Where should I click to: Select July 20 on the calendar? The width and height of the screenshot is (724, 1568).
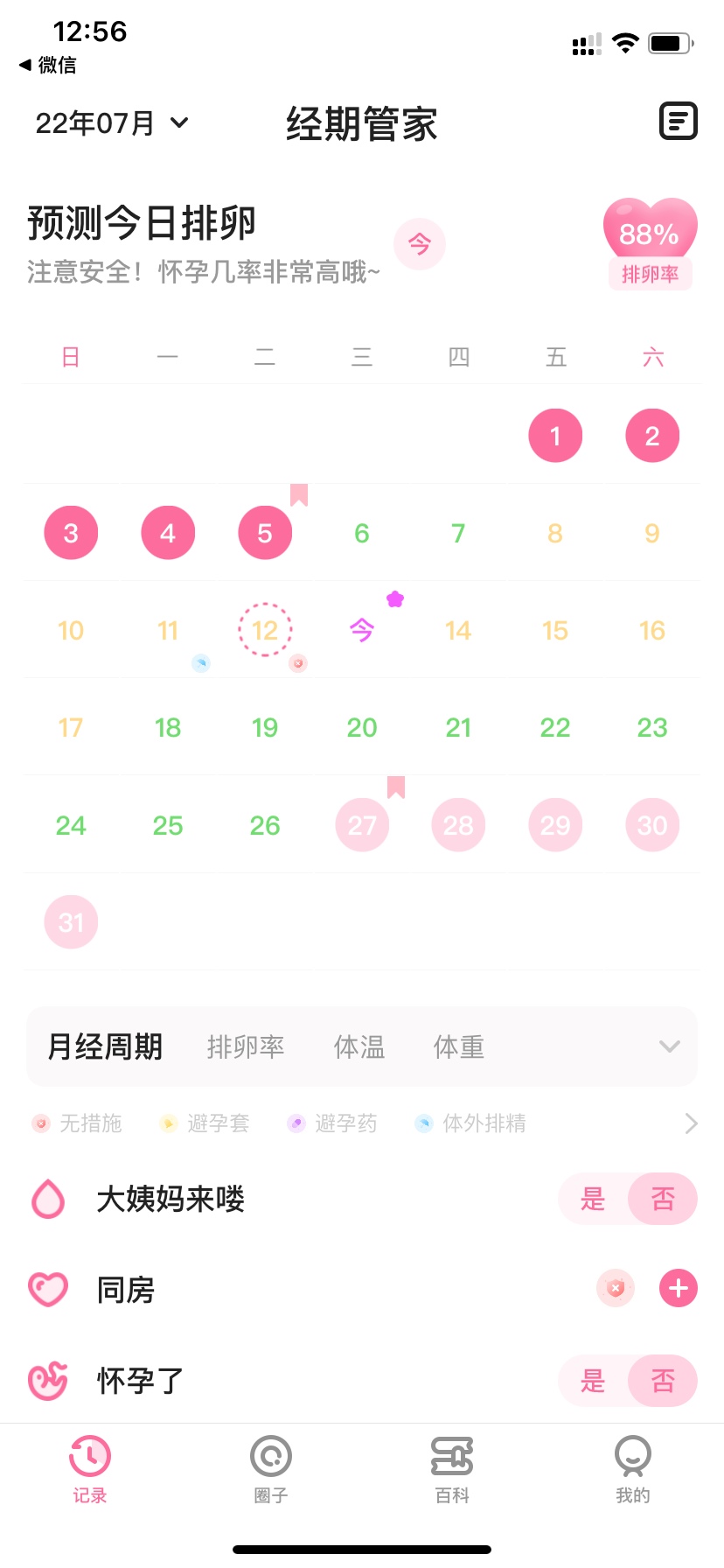pos(362,727)
